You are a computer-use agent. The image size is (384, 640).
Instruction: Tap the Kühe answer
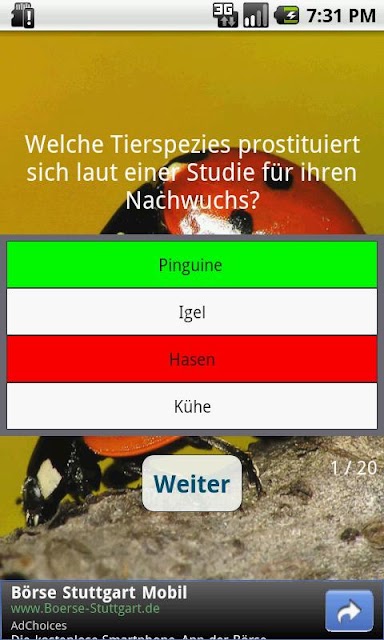click(x=192, y=406)
